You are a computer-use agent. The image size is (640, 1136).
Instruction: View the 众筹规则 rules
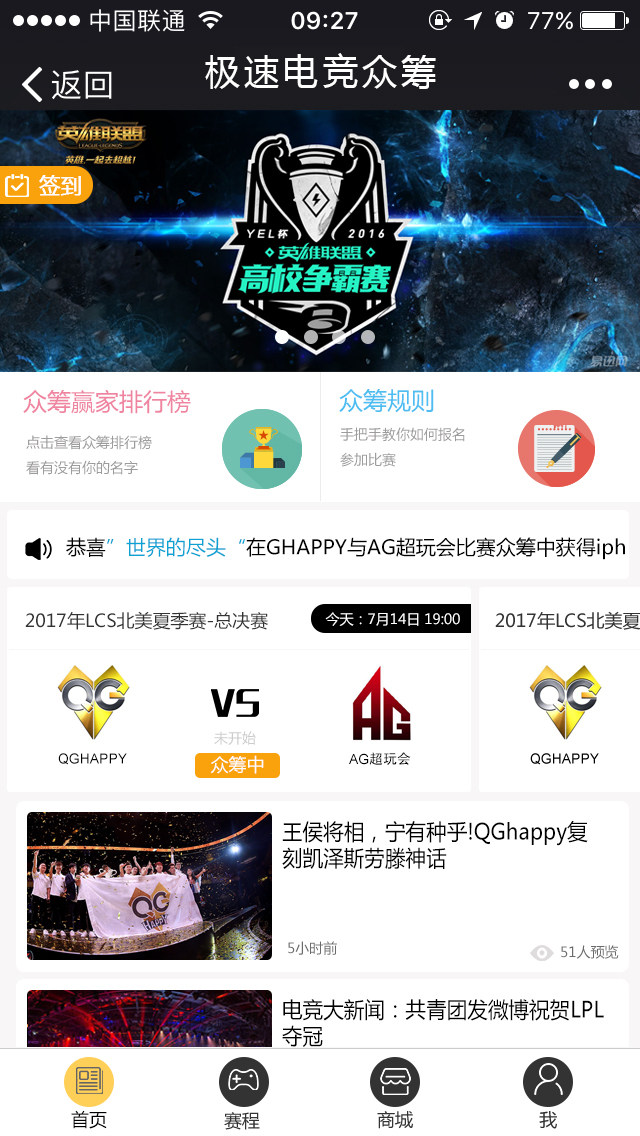click(478, 436)
